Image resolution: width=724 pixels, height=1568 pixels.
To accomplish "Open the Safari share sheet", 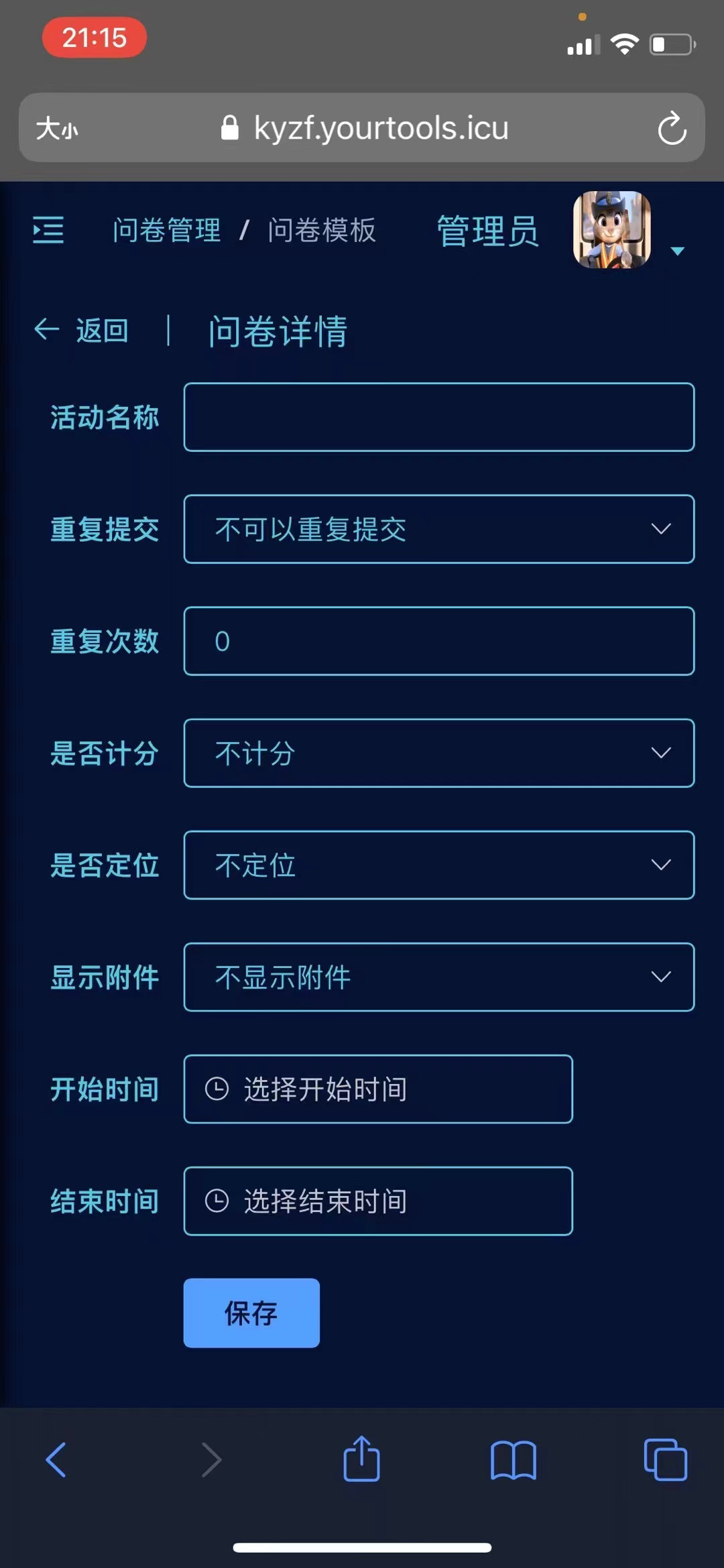I will (361, 1457).
